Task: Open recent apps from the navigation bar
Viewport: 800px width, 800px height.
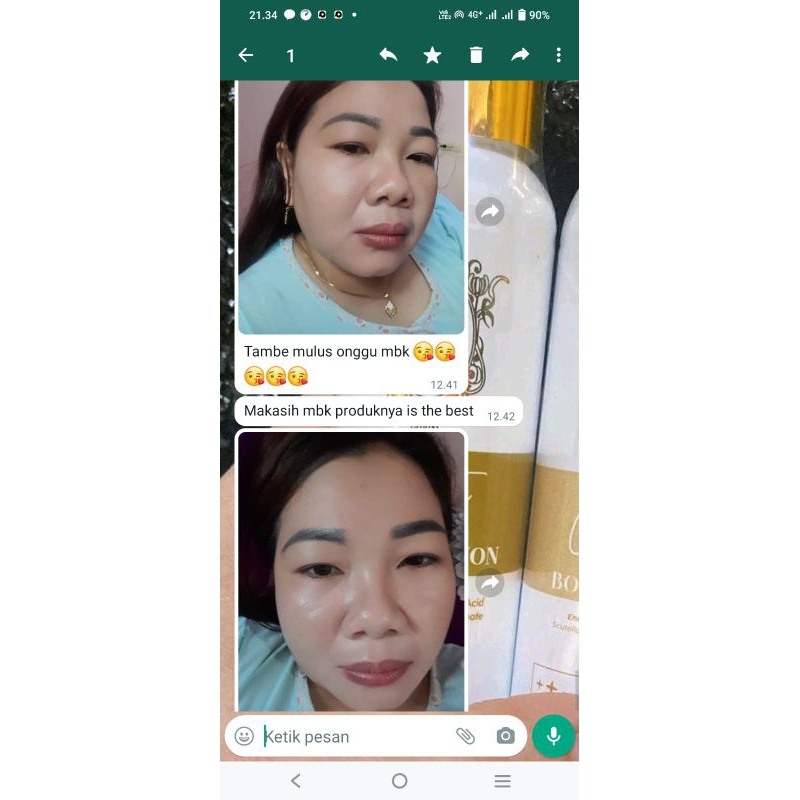Action: click(x=503, y=781)
